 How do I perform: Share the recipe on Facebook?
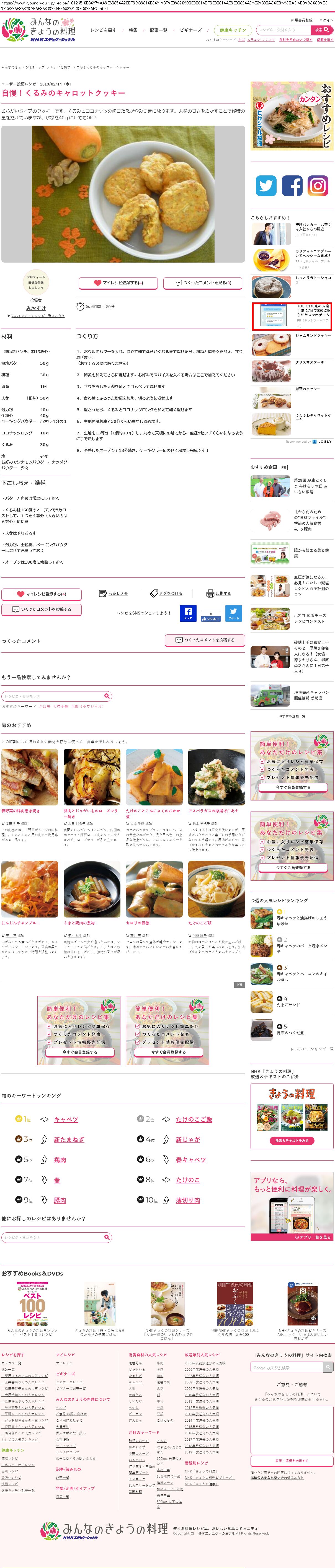click(x=188, y=613)
